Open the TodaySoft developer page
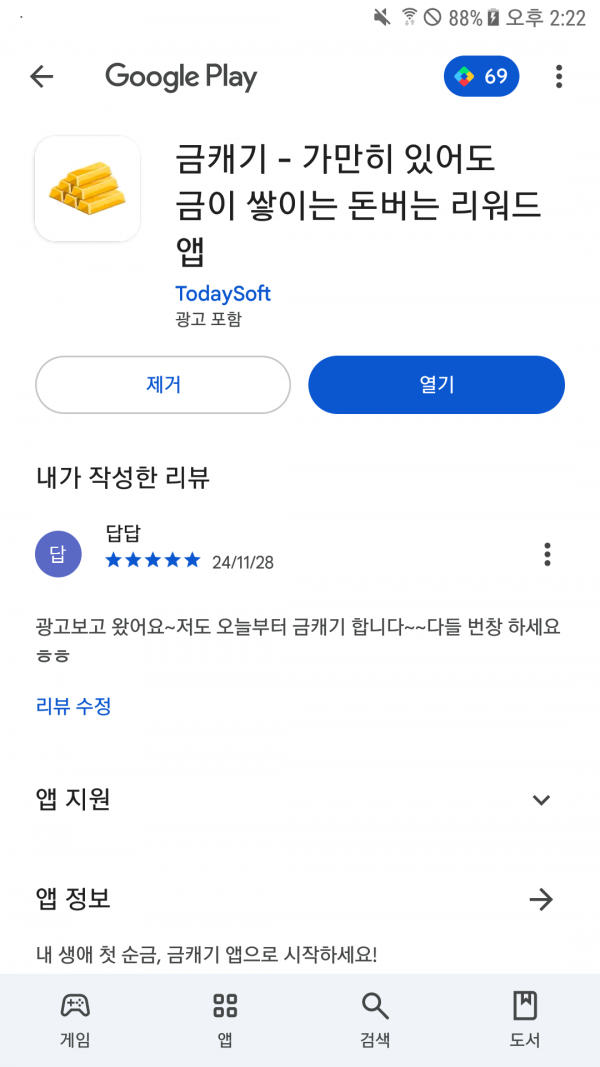600x1067 pixels. 222,294
